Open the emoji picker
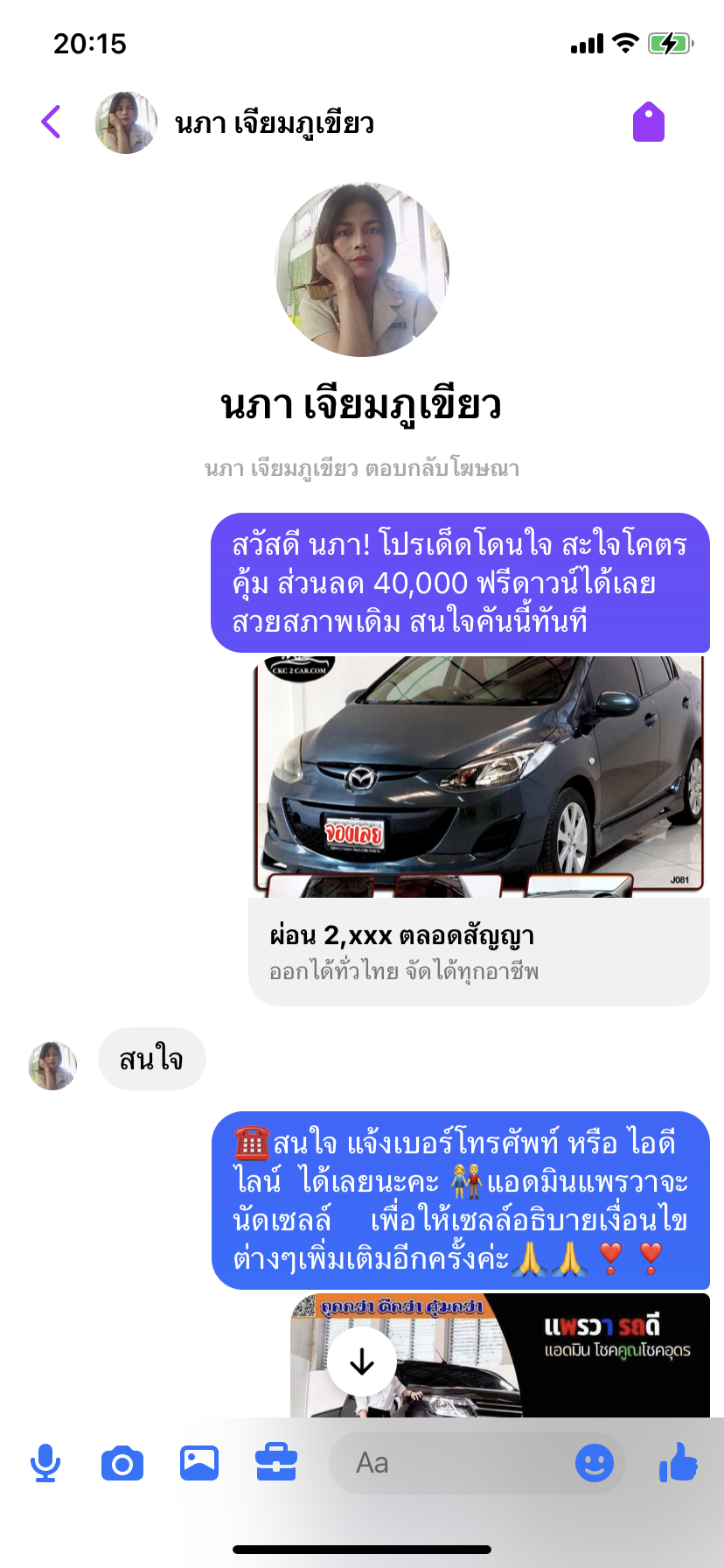Screen dimensions: 724x1568 pos(594,1462)
